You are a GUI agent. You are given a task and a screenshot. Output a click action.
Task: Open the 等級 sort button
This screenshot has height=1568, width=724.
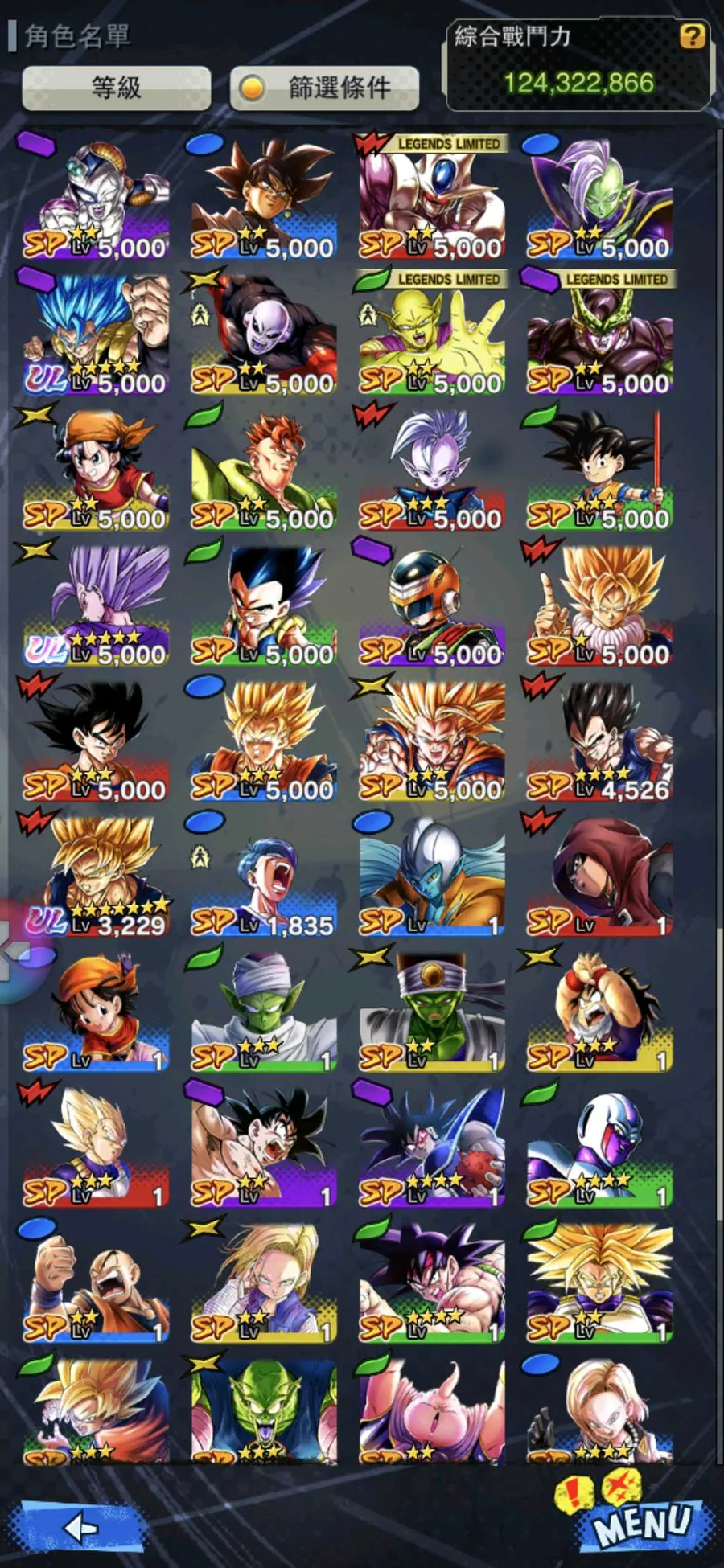click(117, 88)
